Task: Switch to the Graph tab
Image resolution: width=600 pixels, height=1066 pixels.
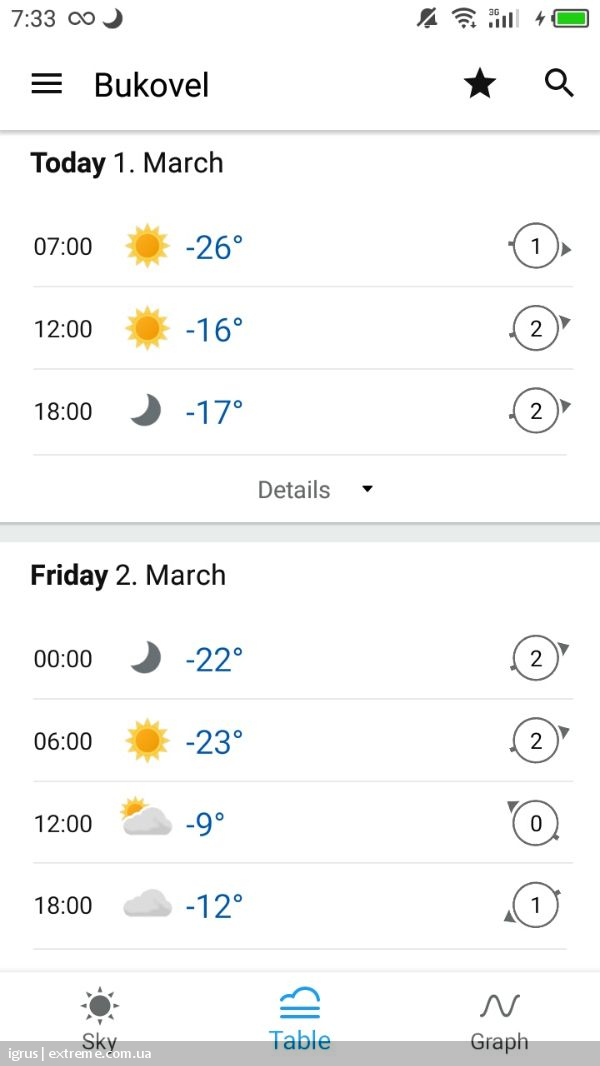Action: [x=499, y=1018]
